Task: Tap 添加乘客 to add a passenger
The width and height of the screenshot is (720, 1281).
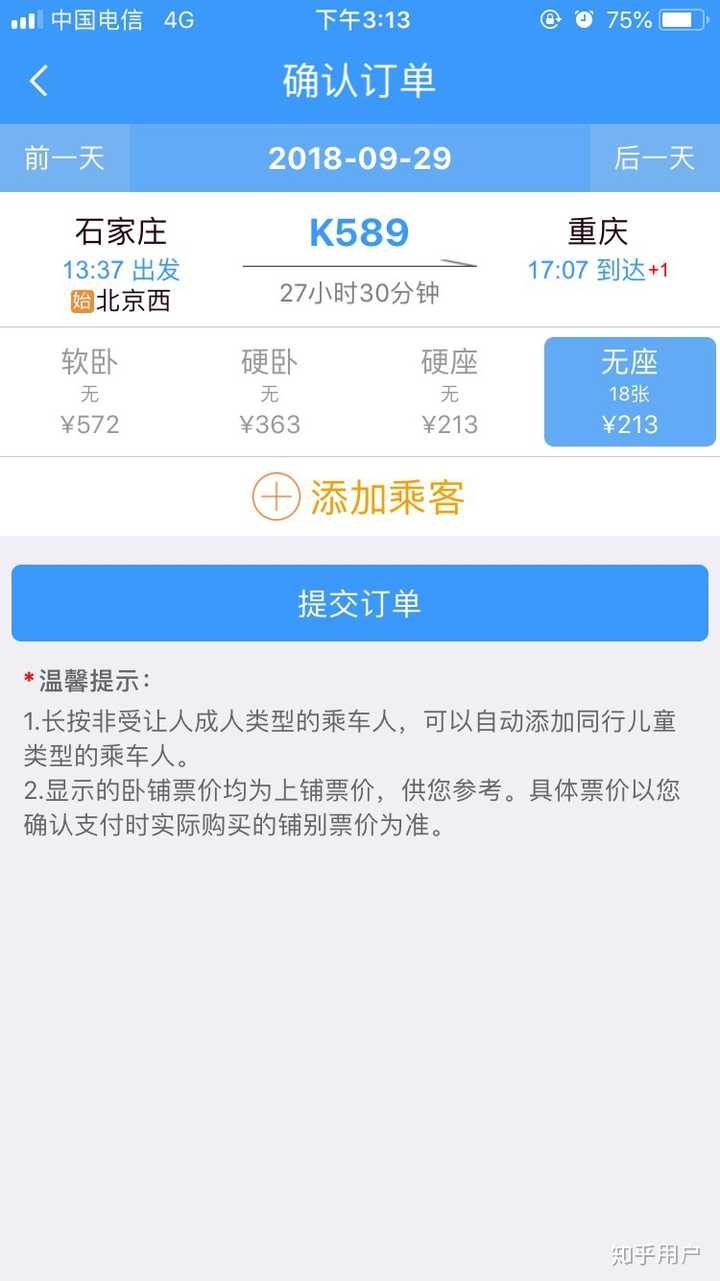Action: 359,497
